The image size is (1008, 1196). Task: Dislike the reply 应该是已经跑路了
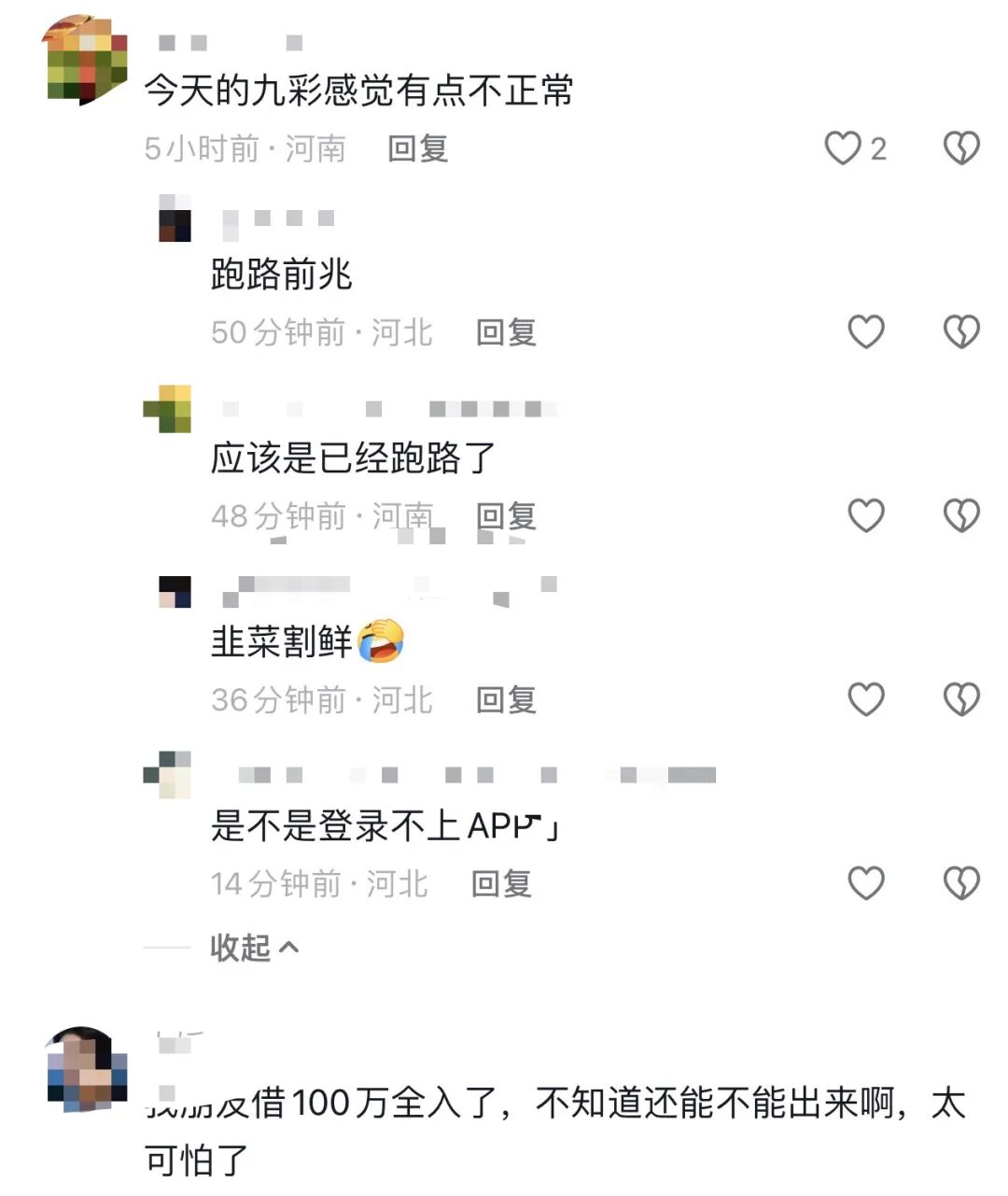pyautogui.click(x=961, y=515)
